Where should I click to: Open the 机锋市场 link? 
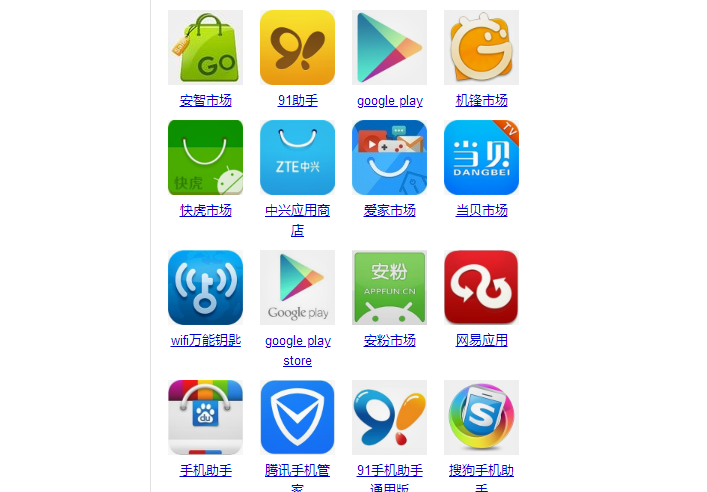[x=481, y=100]
